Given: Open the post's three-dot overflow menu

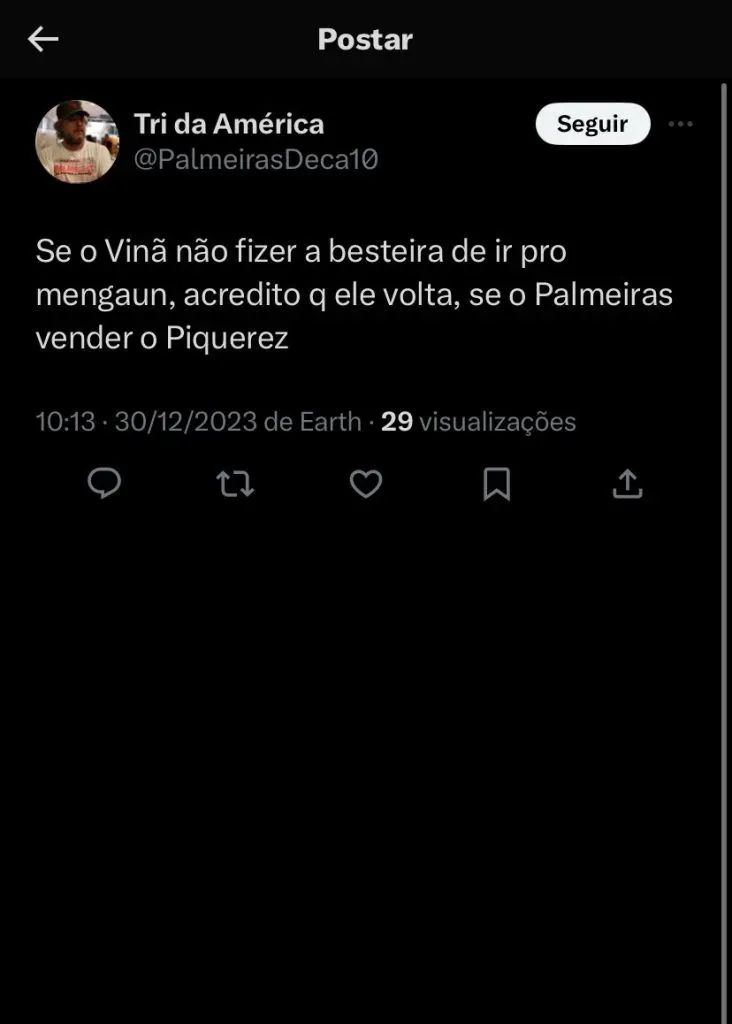Looking at the screenshot, I should coord(680,125).
